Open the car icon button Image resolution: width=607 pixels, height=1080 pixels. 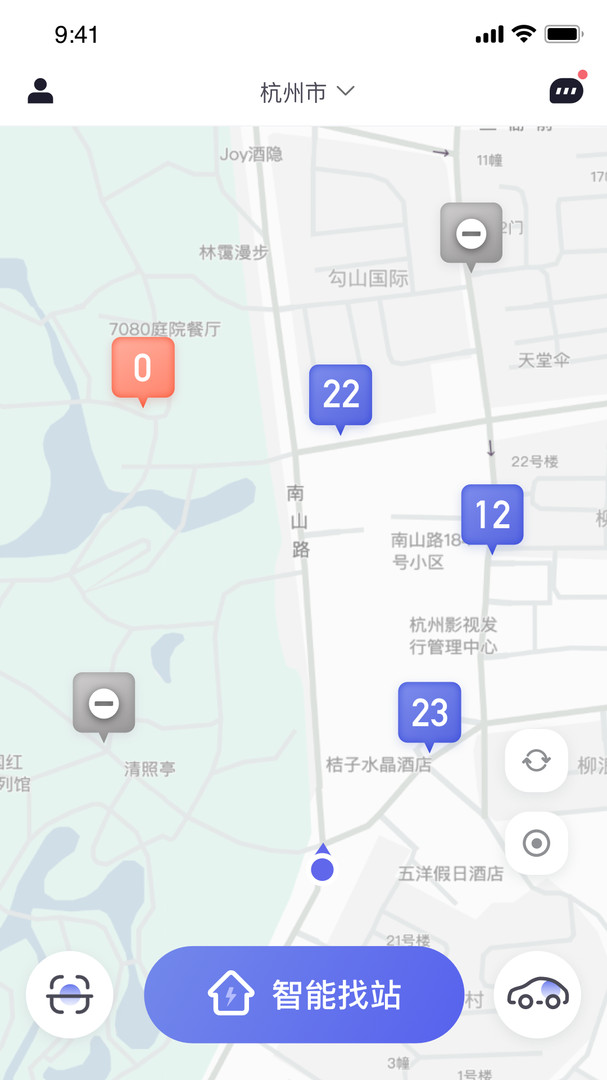(x=537, y=994)
